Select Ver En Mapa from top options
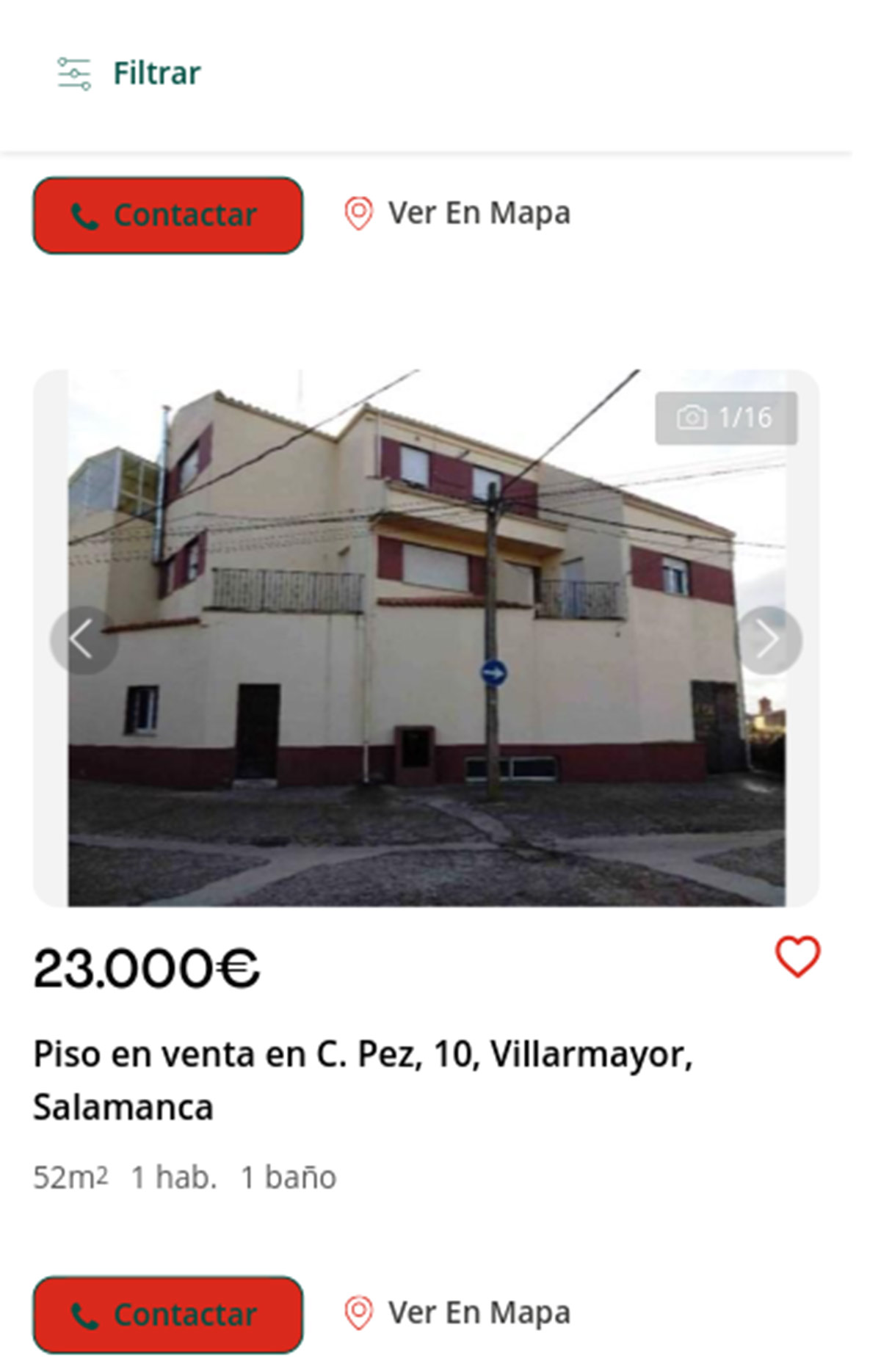 pos(481,214)
